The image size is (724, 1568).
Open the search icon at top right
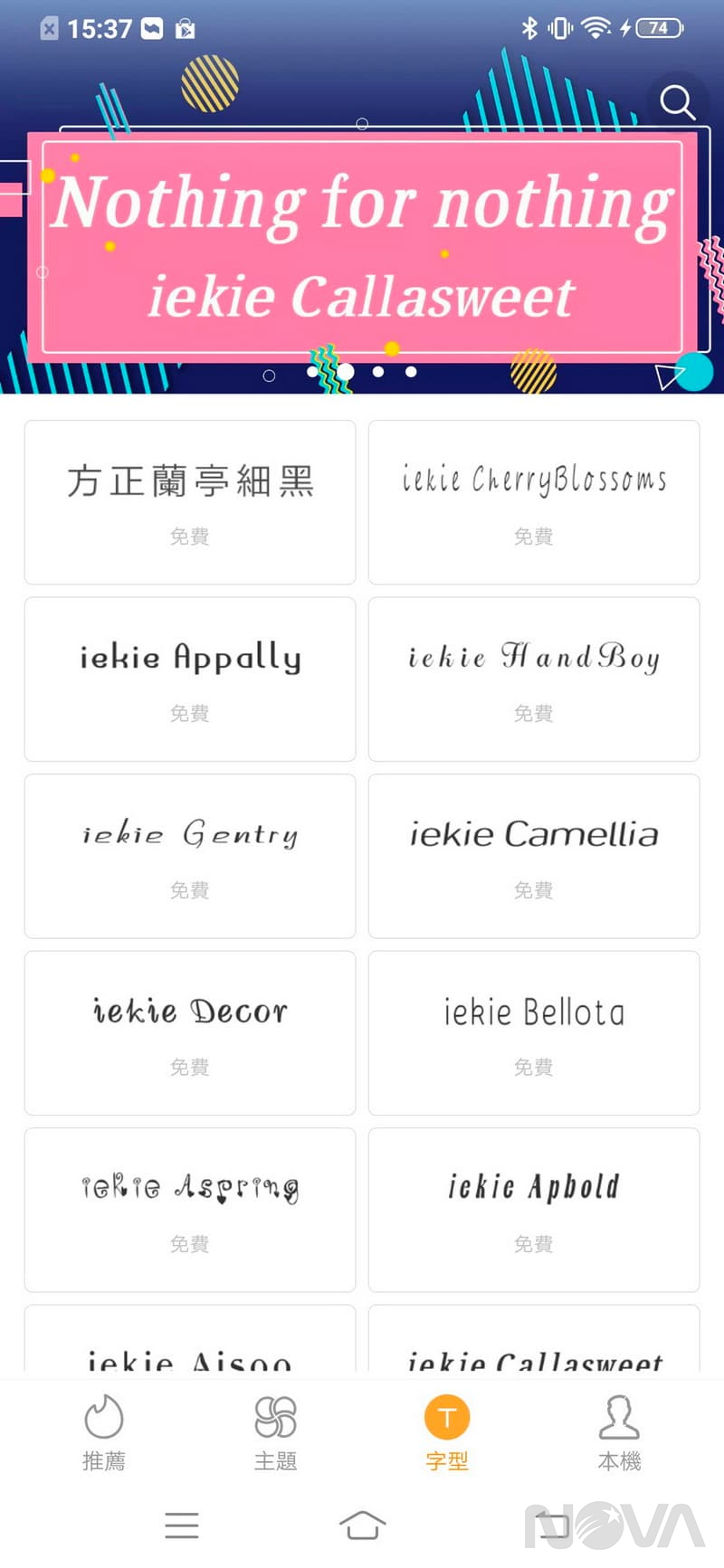click(678, 102)
